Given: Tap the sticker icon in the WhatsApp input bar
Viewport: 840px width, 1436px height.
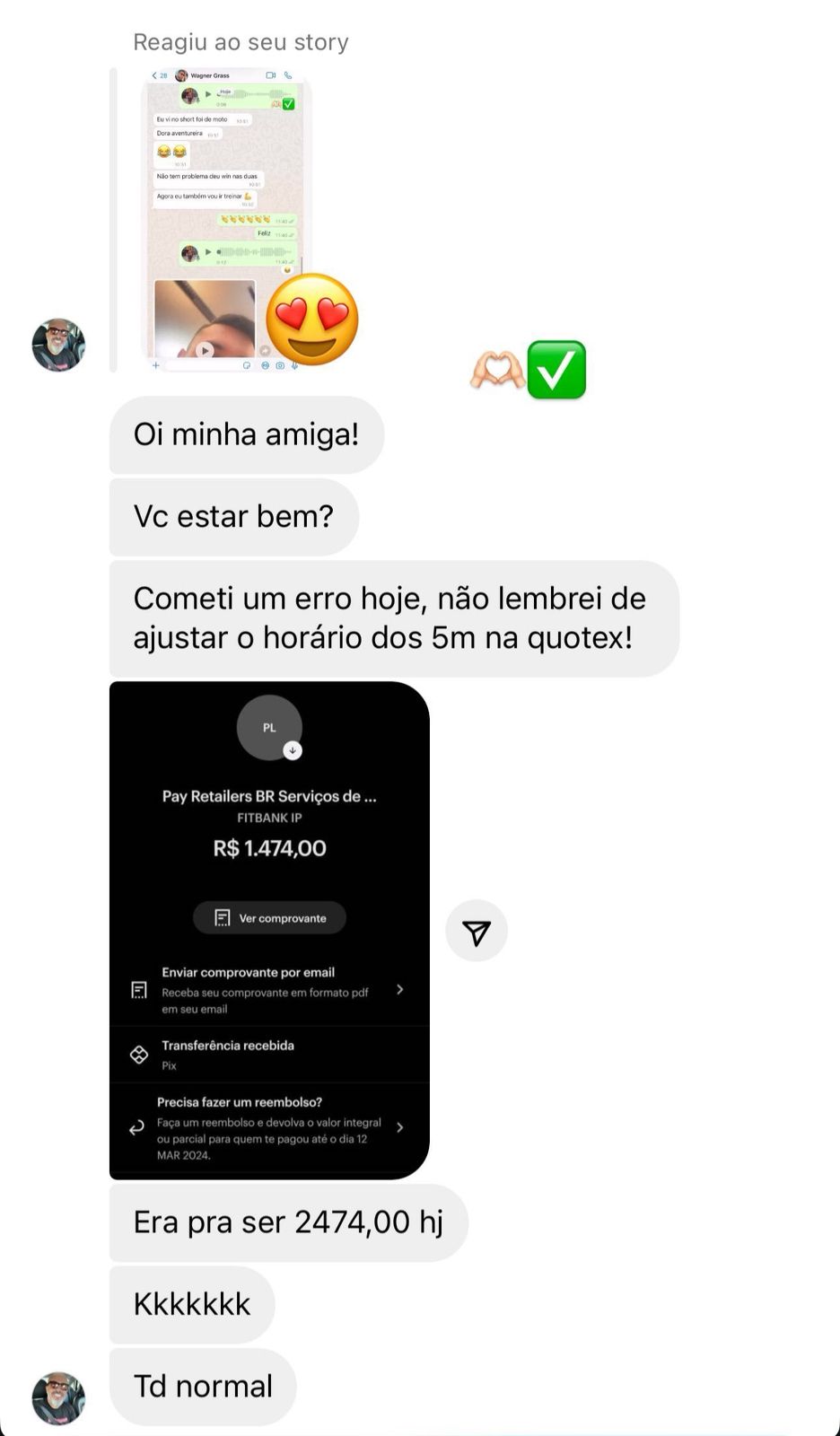Looking at the screenshot, I should [248, 364].
